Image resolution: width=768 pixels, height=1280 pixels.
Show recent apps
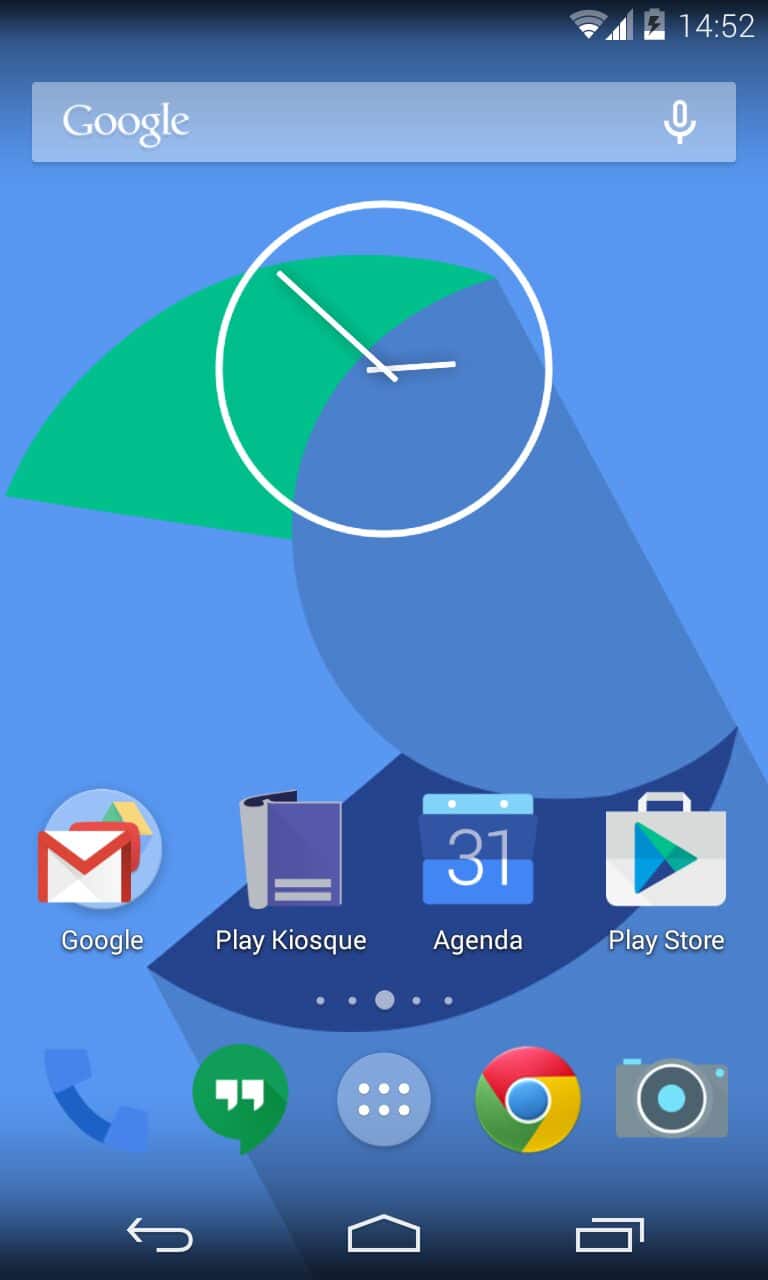610,1235
